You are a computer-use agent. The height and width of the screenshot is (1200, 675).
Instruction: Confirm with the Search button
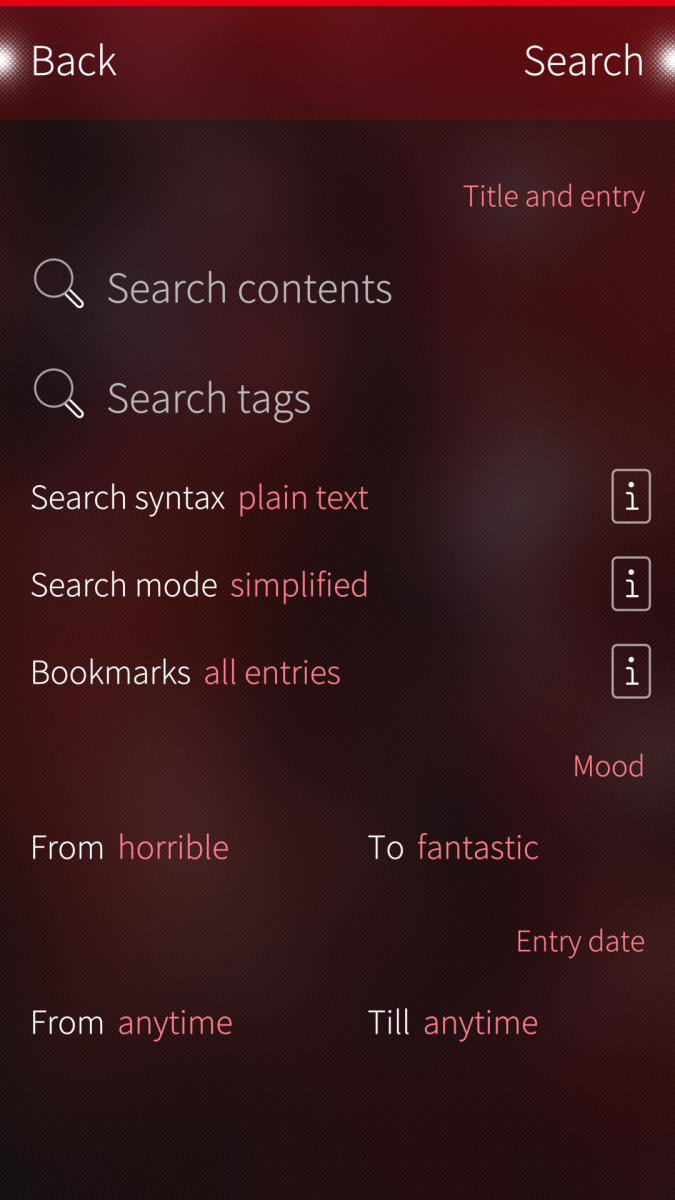(583, 62)
